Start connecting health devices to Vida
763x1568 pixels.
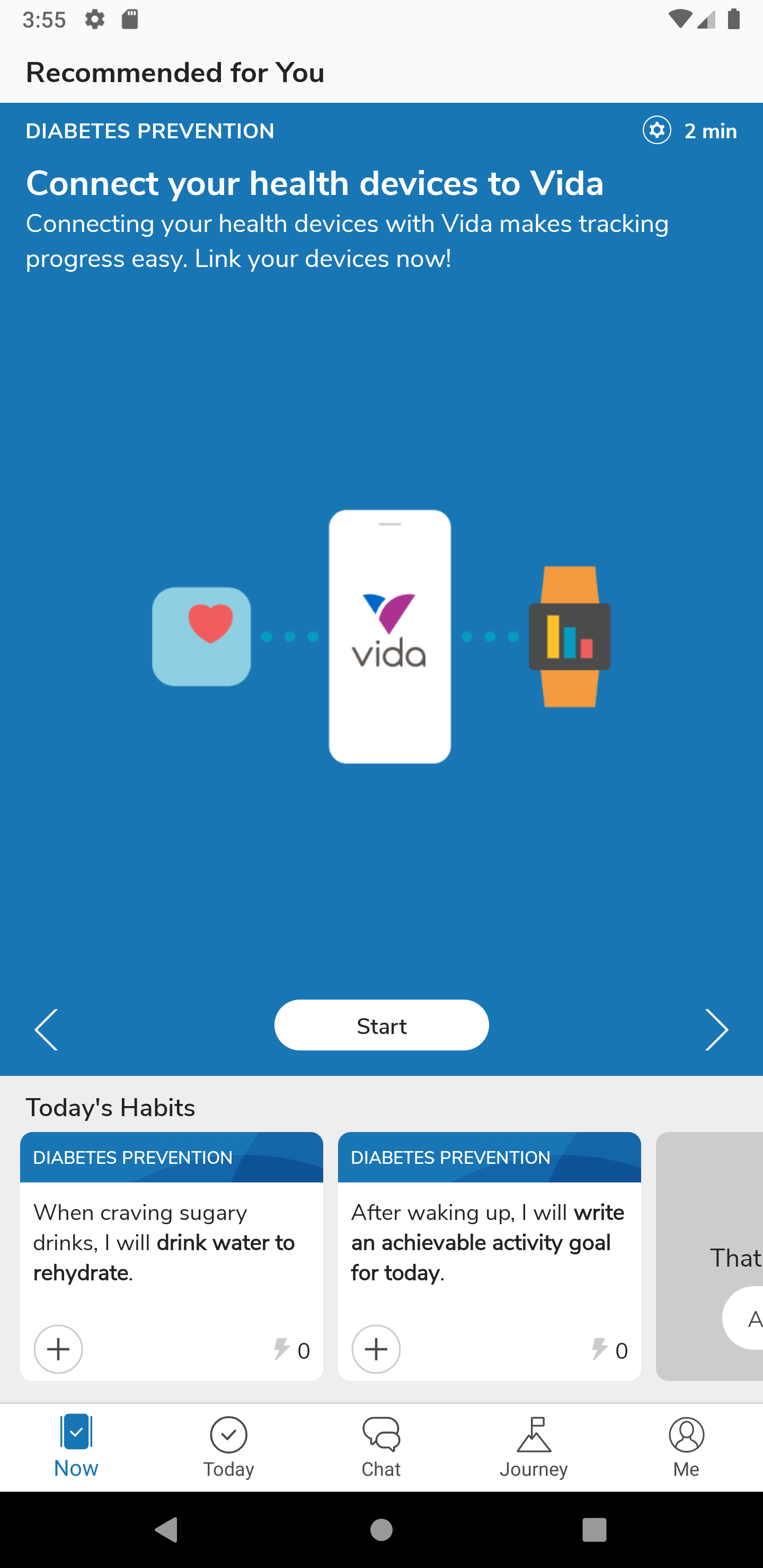click(381, 1025)
